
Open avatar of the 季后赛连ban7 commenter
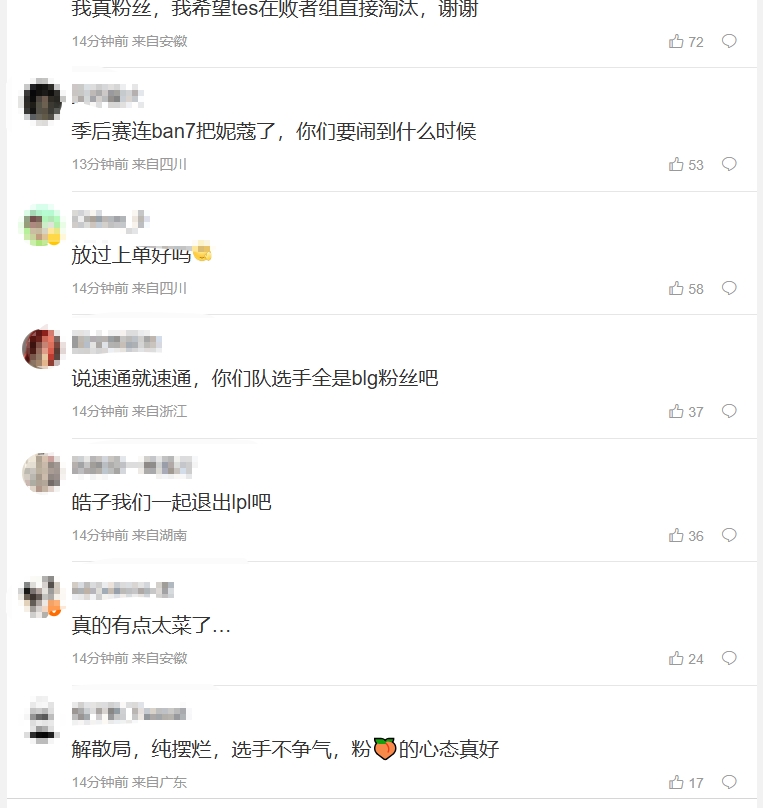coord(42,101)
